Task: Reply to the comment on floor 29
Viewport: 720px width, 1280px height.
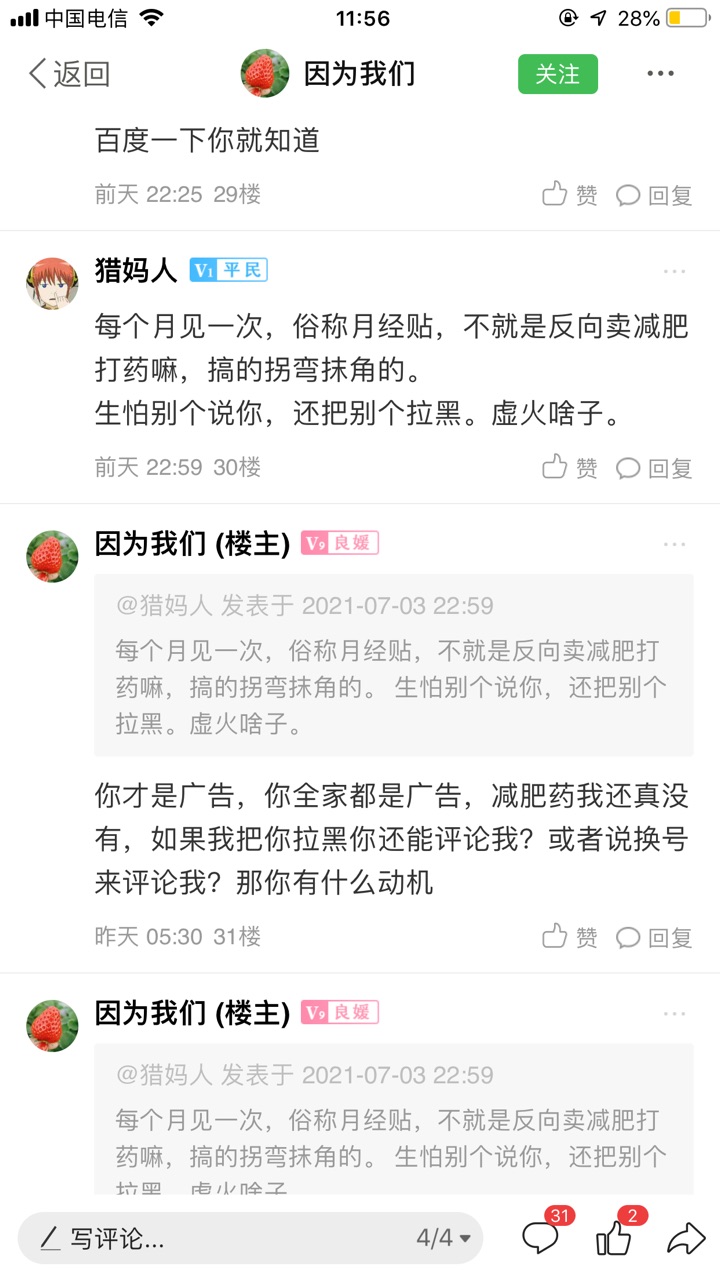Action: click(654, 195)
